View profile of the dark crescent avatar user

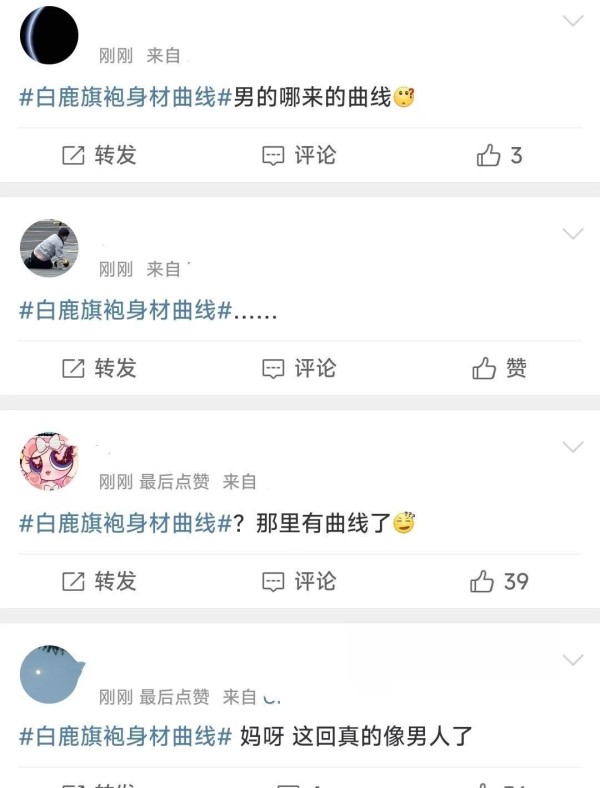pyautogui.click(x=49, y=35)
